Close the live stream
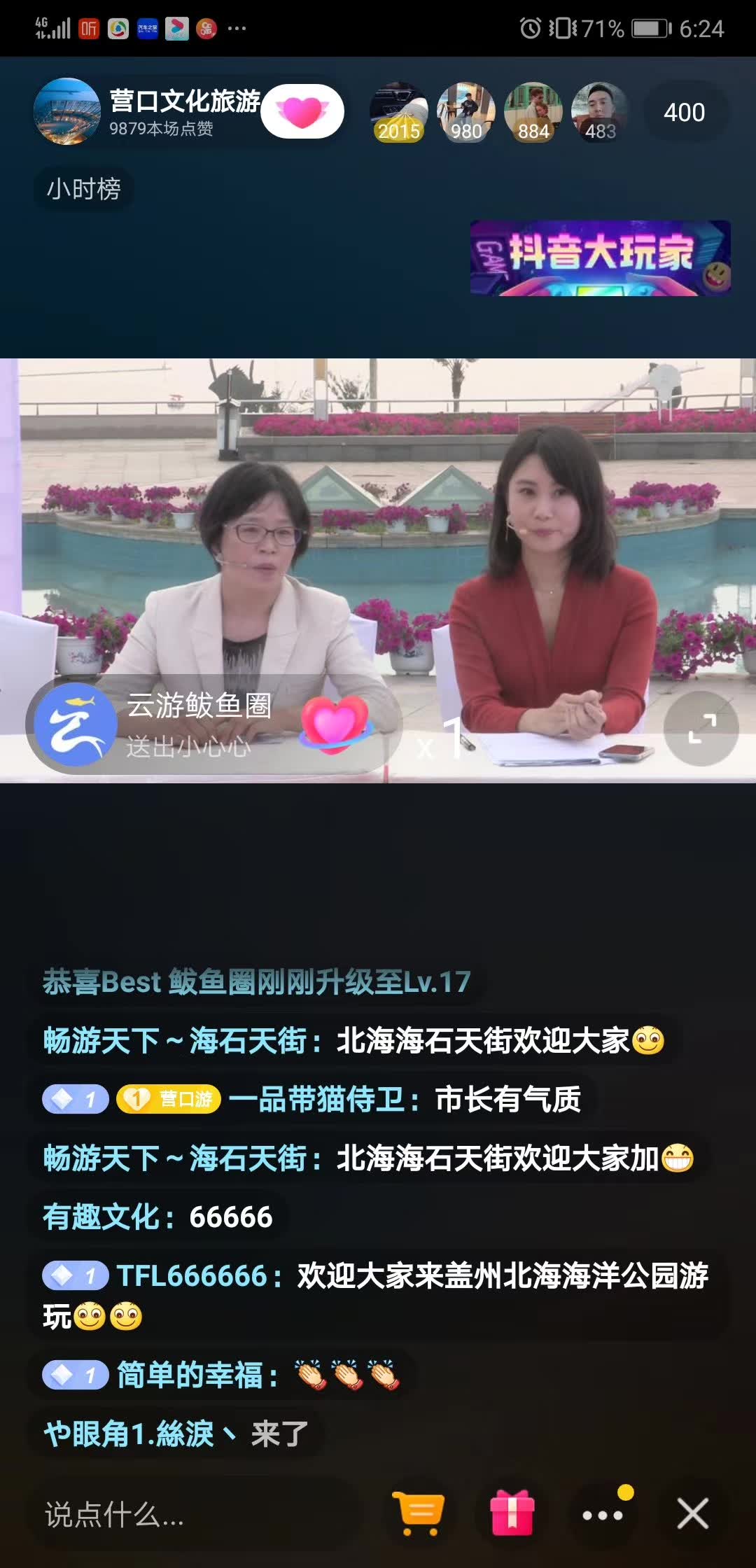Viewport: 756px width, 1568px height. [x=692, y=1514]
